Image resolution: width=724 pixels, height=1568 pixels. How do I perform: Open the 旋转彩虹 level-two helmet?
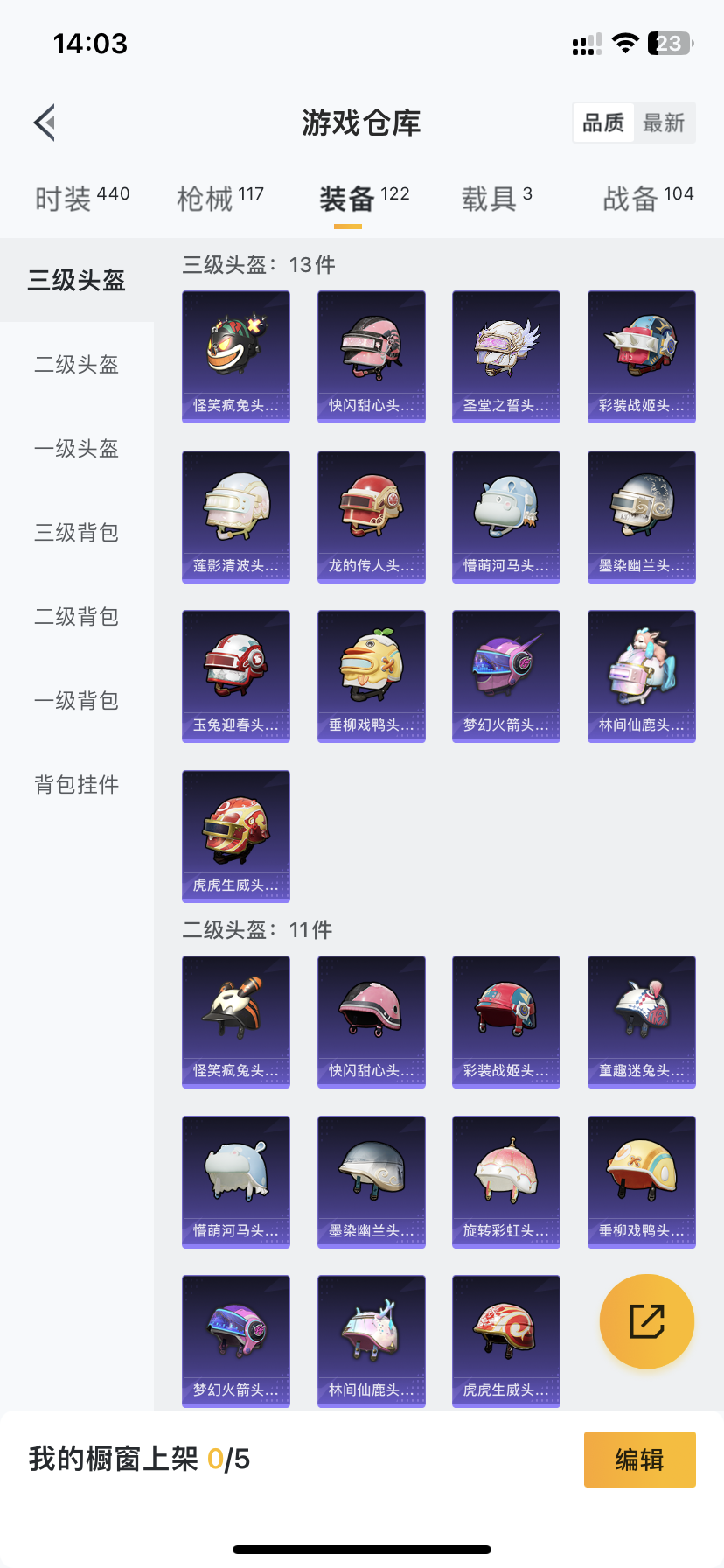tap(506, 1181)
